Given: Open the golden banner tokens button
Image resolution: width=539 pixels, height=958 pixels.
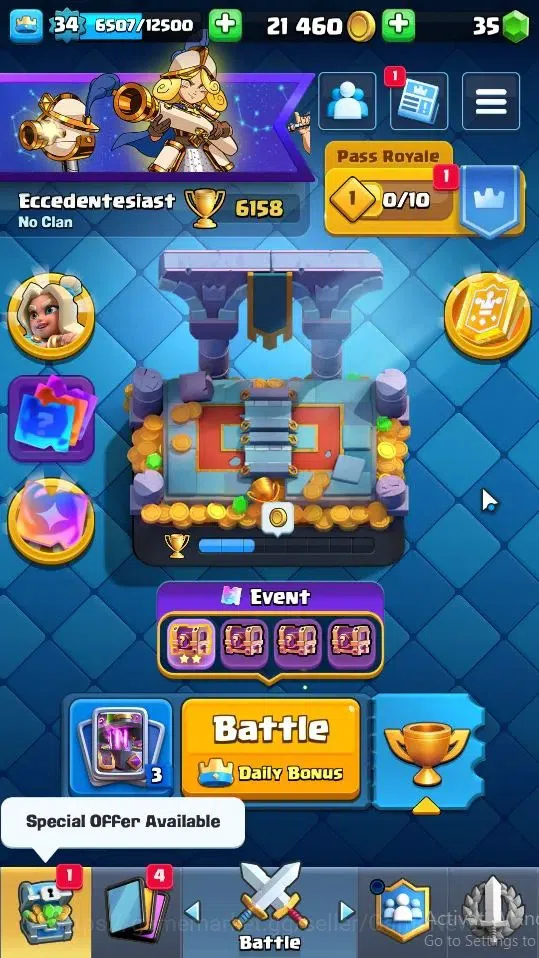Looking at the screenshot, I should (x=487, y=316).
